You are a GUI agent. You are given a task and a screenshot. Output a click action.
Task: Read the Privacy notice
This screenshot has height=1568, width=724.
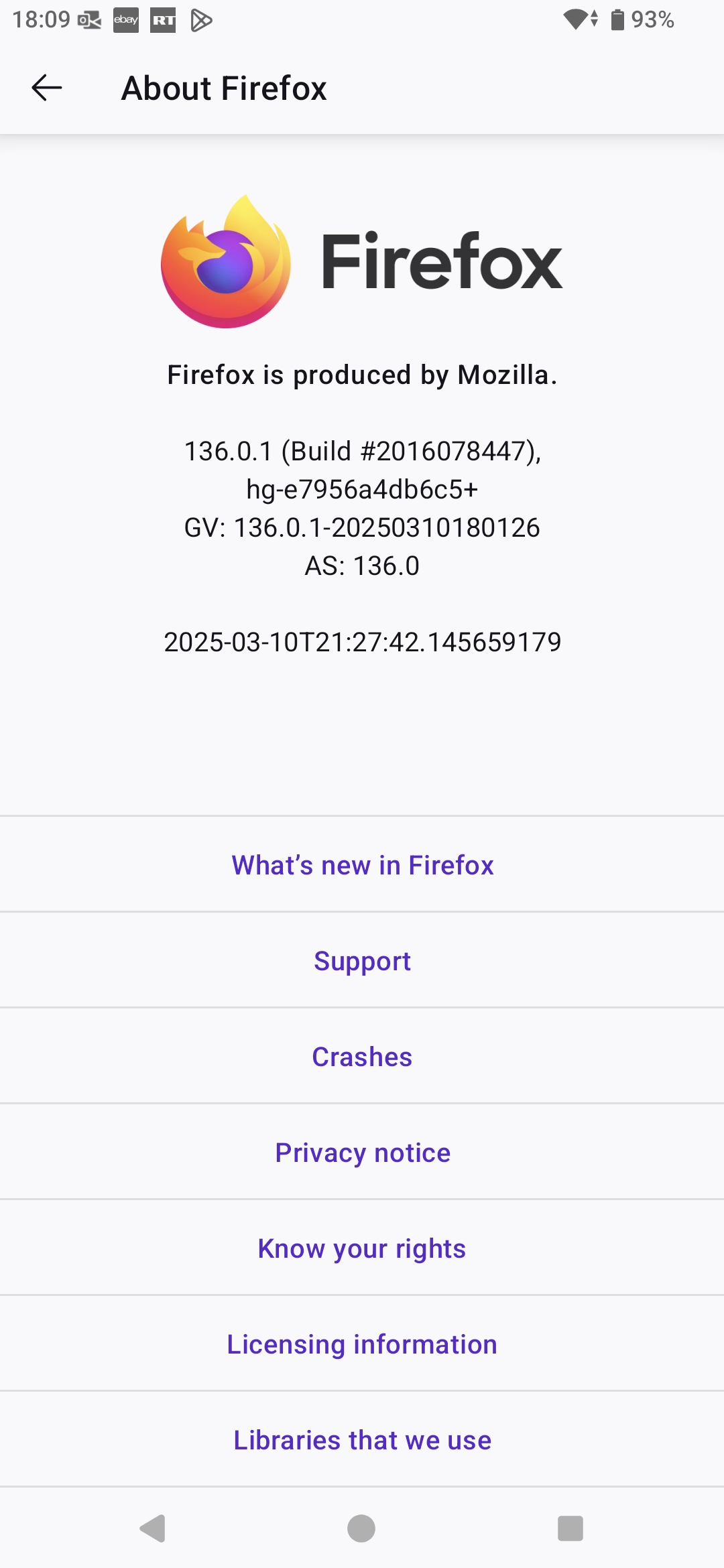(x=362, y=1152)
